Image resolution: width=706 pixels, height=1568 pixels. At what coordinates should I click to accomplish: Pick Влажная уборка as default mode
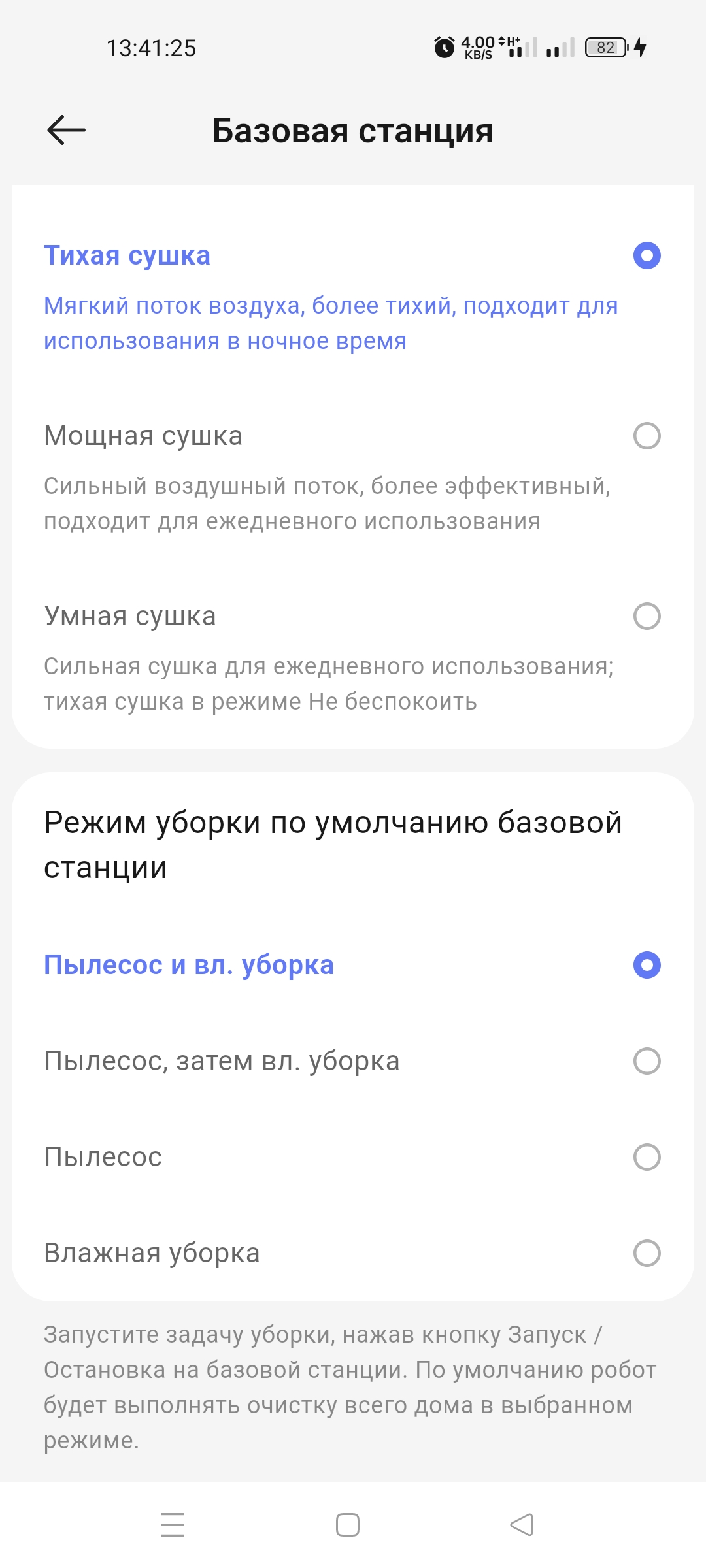[647, 1253]
